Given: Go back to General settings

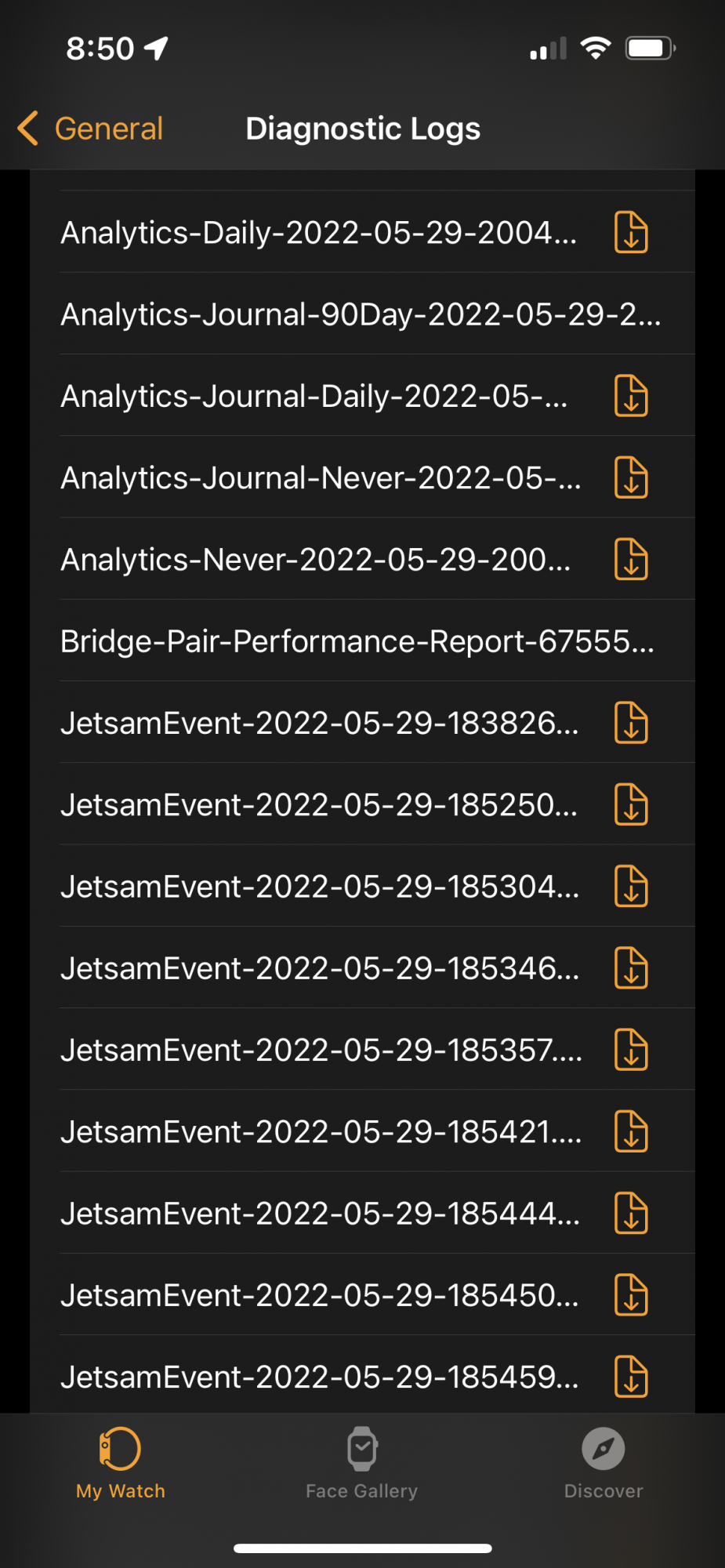Looking at the screenshot, I should tap(90, 129).
